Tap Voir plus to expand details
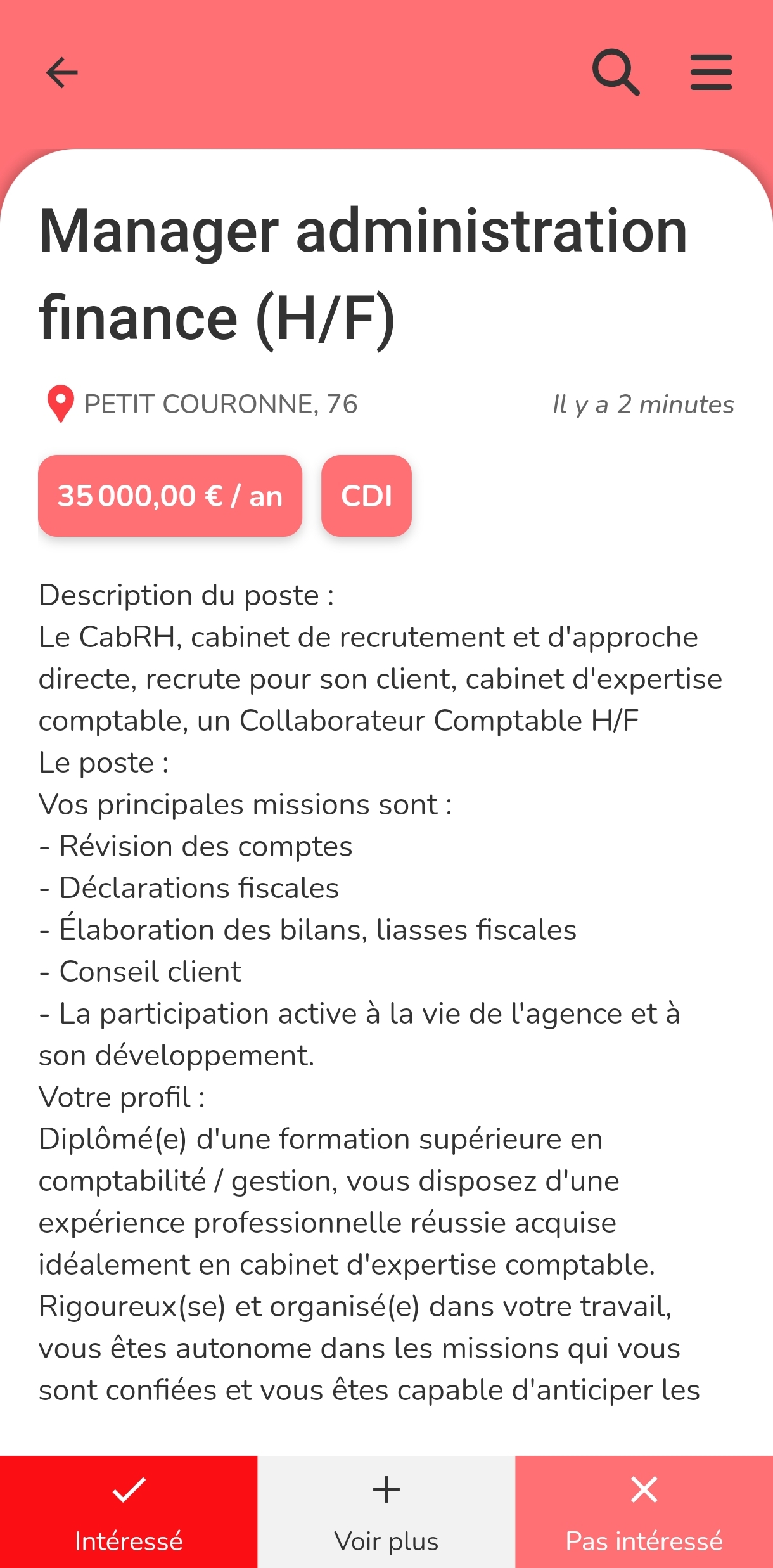 coord(386,1512)
